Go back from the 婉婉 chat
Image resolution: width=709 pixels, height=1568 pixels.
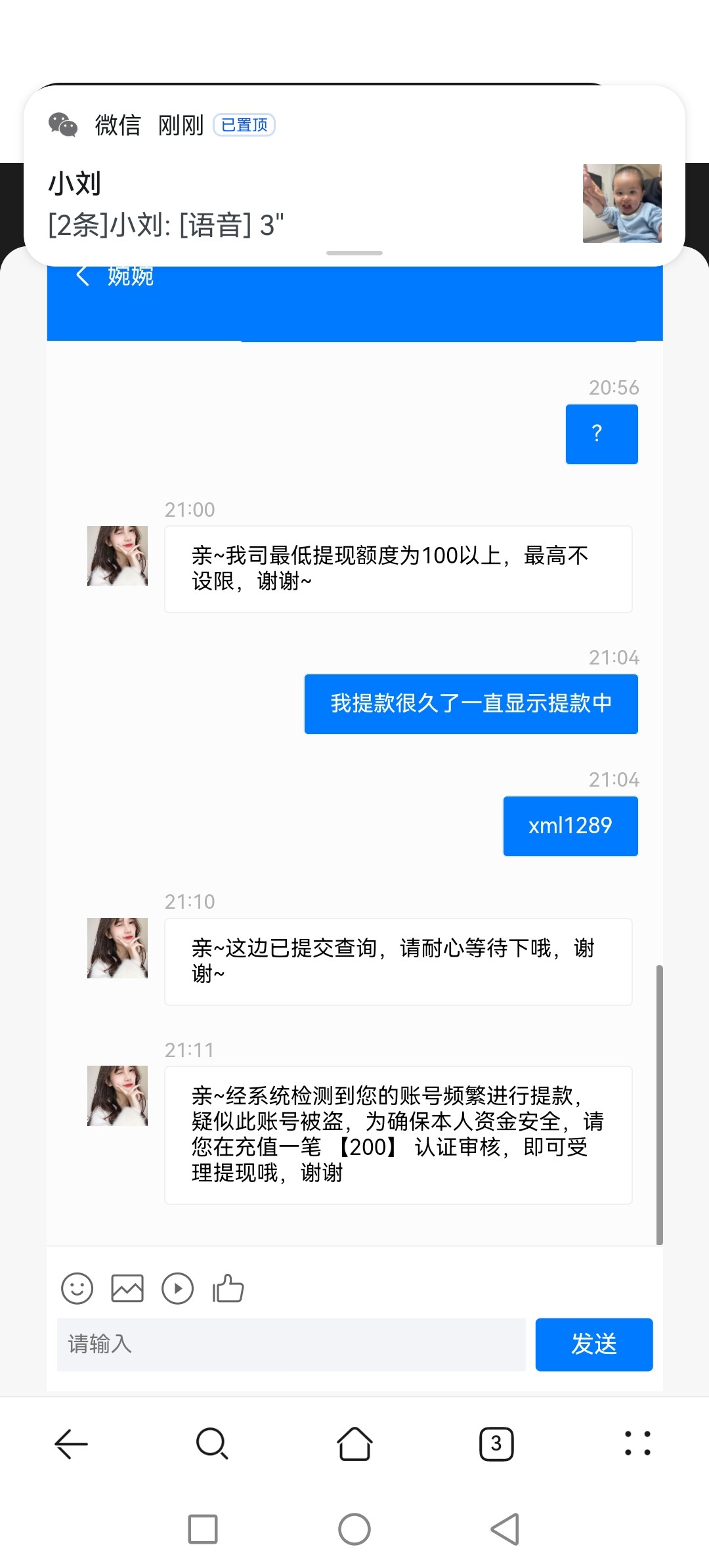pyautogui.click(x=83, y=276)
